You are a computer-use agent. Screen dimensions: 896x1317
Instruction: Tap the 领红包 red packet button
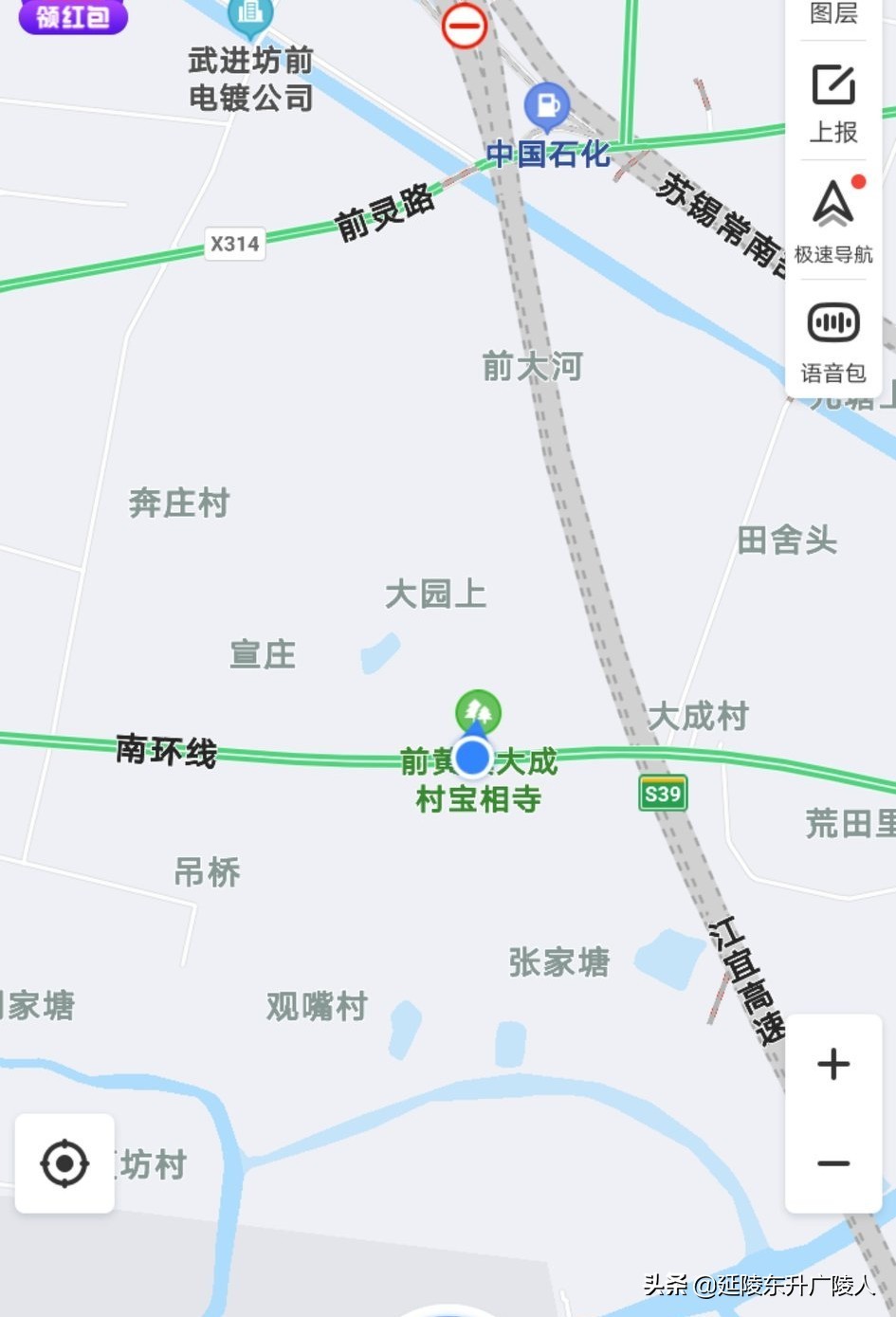coord(72,16)
